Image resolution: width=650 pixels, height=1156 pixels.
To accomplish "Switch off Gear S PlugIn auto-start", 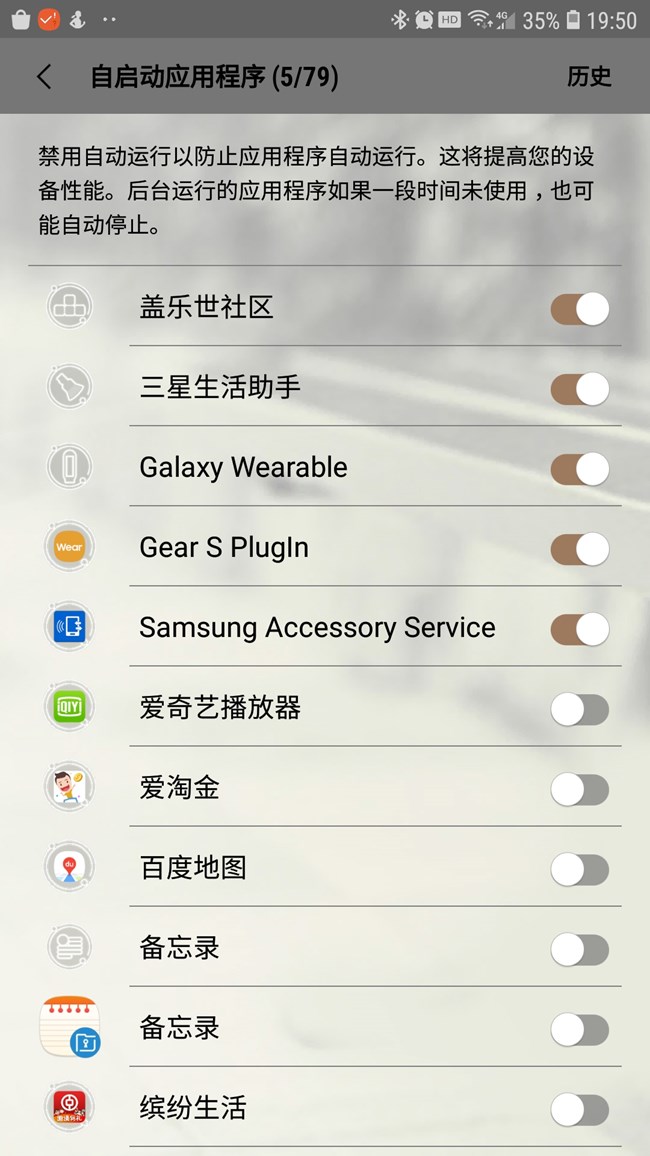I will (x=580, y=549).
